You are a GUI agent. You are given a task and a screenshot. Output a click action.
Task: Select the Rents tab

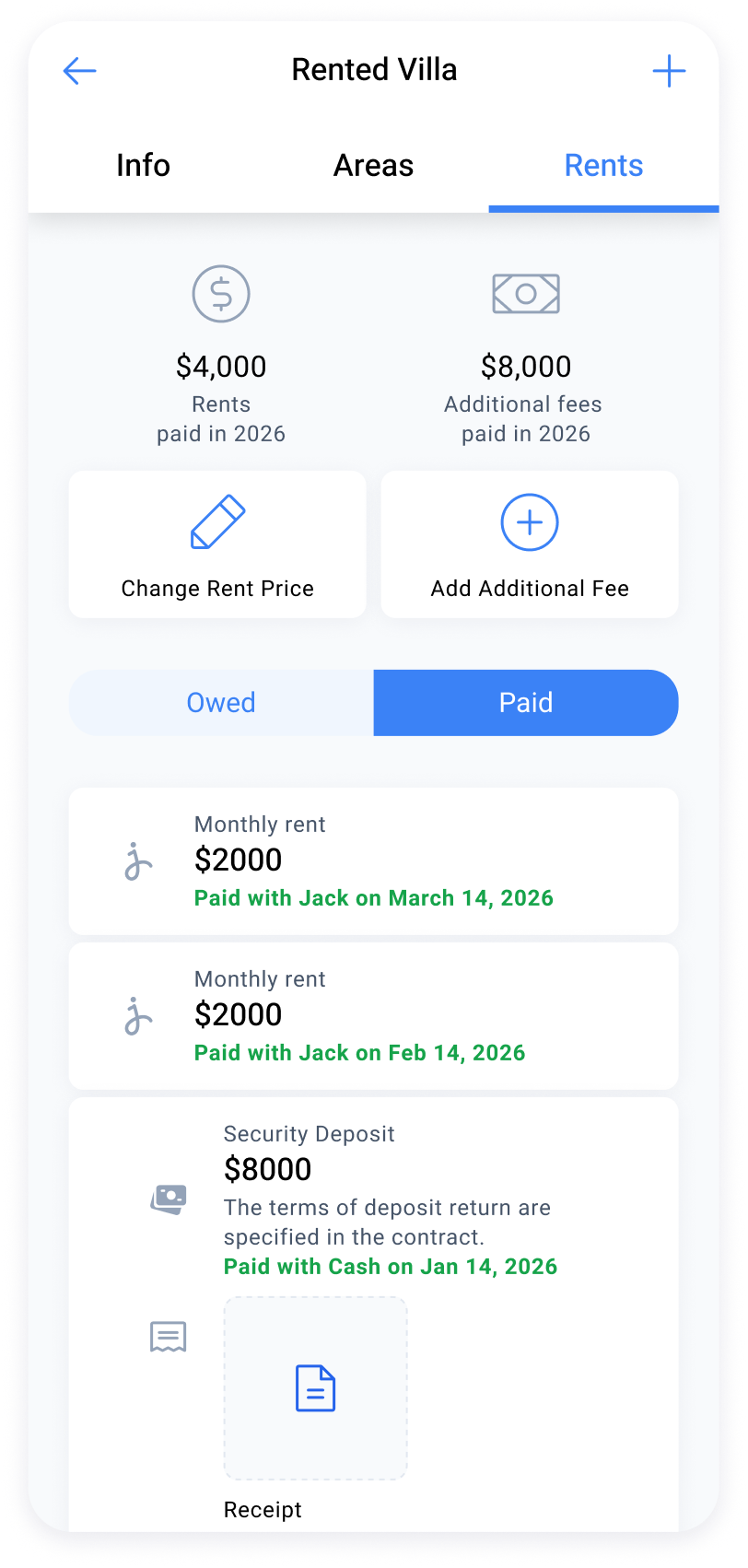[603, 166]
